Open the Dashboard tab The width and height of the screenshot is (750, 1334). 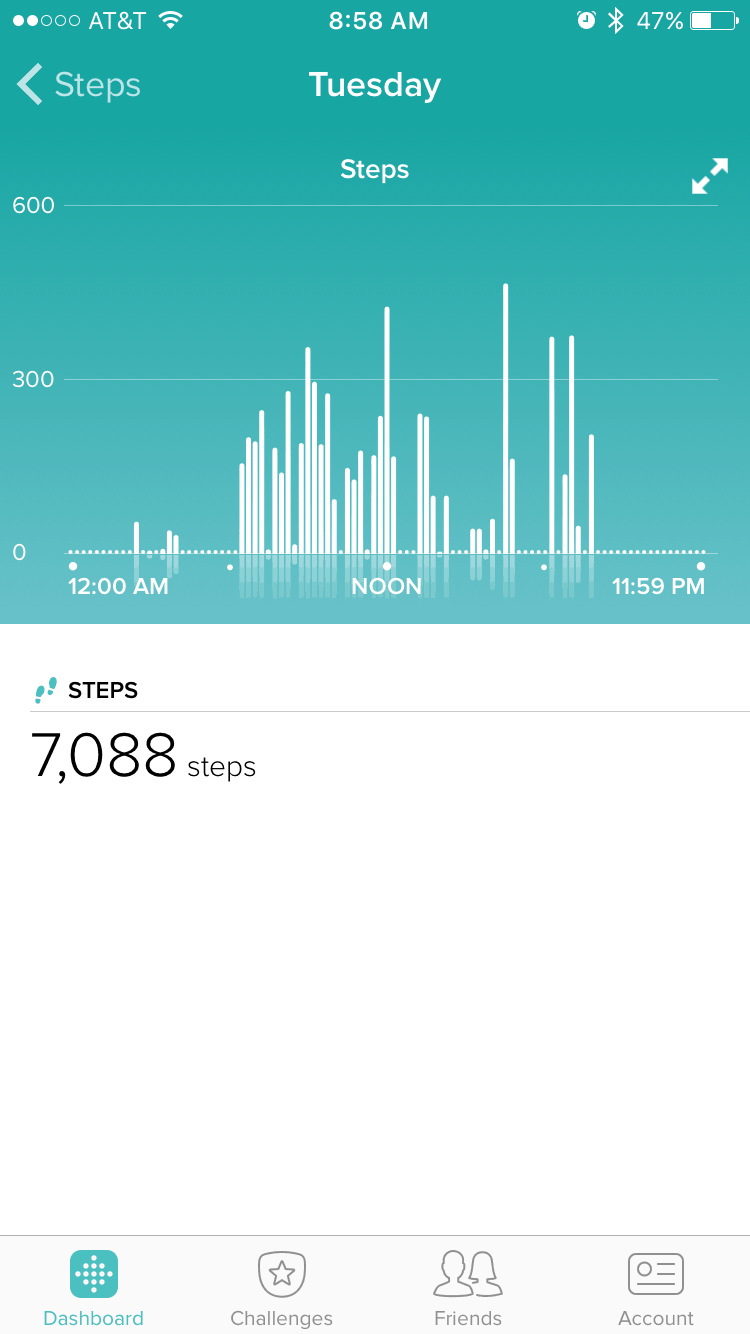point(94,1289)
